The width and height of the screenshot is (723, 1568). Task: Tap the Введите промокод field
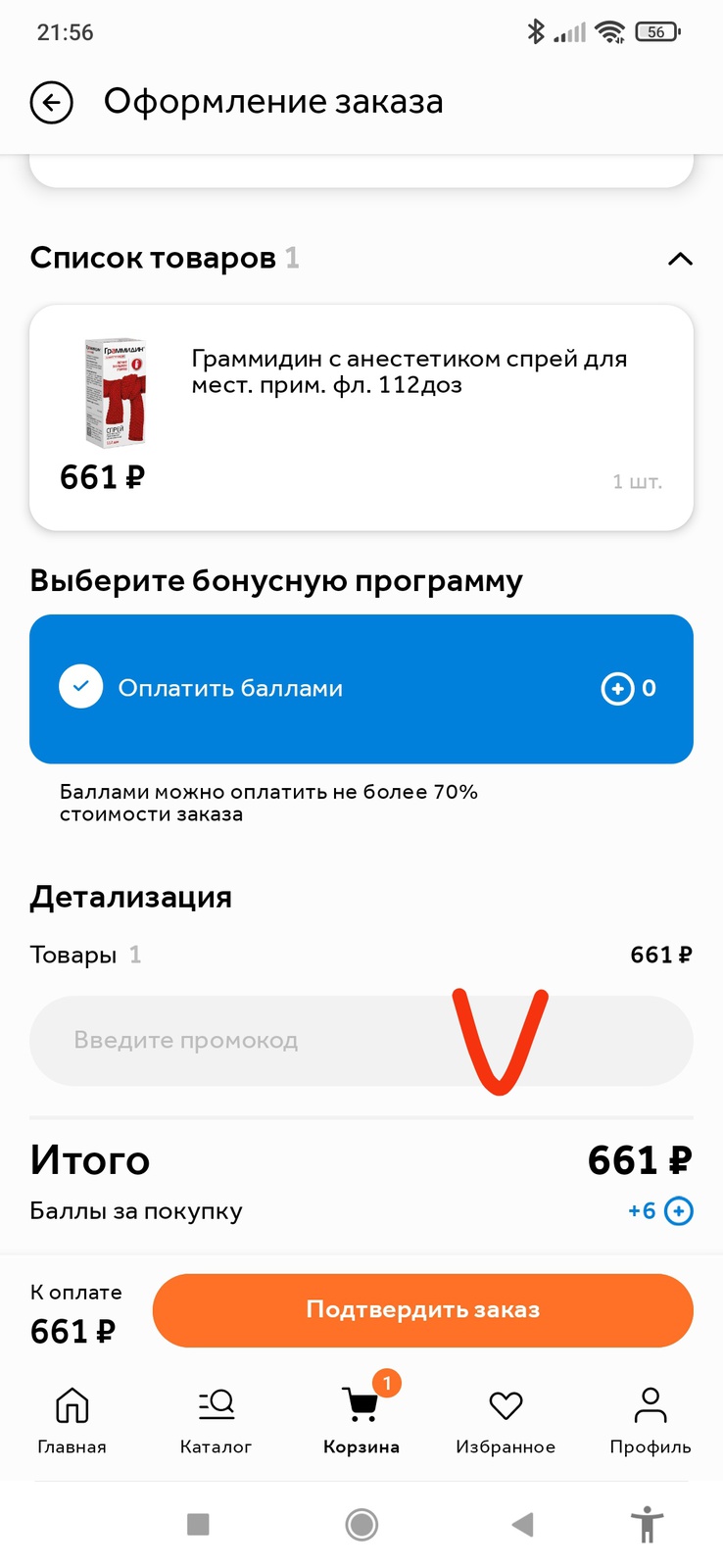(x=245, y=1040)
